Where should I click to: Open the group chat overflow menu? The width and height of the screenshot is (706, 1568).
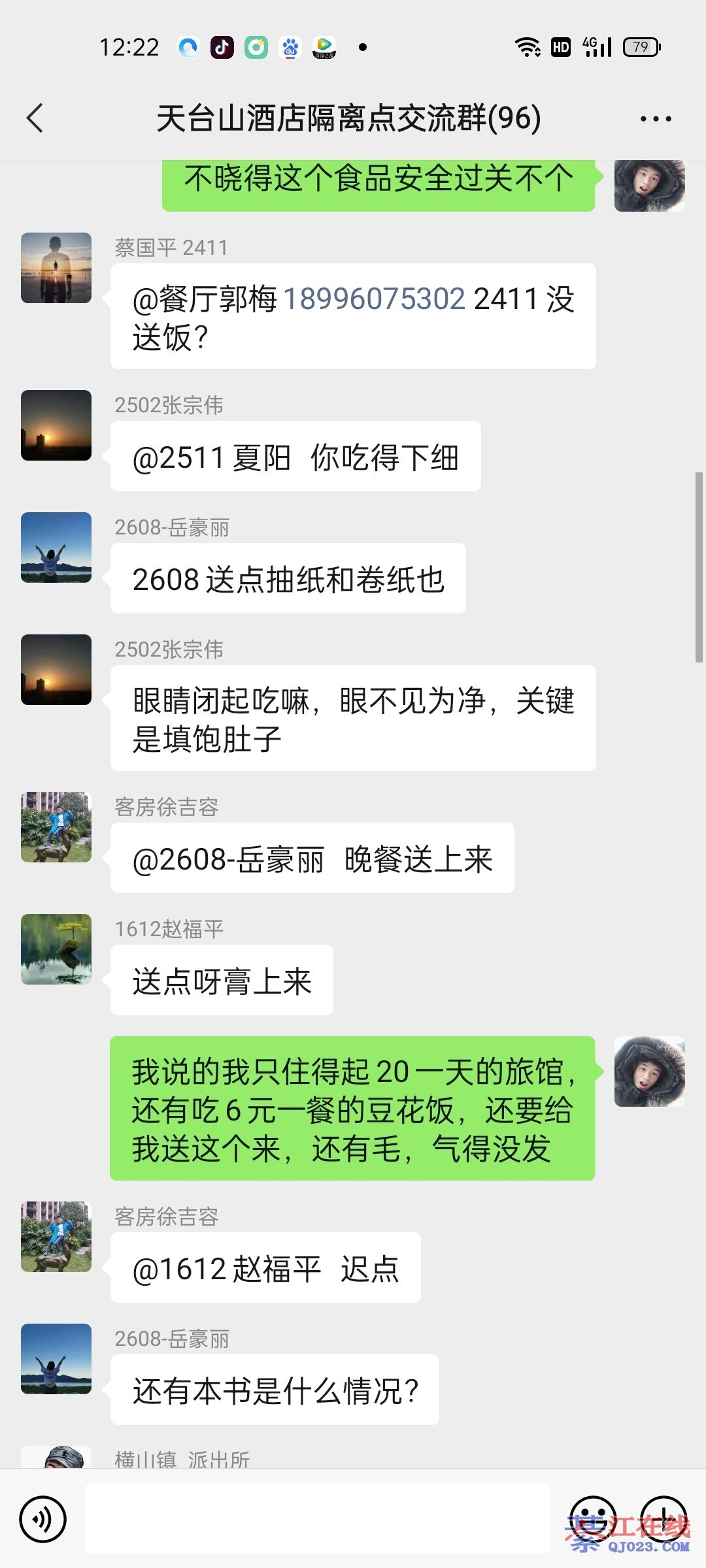(x=656, y=119)
